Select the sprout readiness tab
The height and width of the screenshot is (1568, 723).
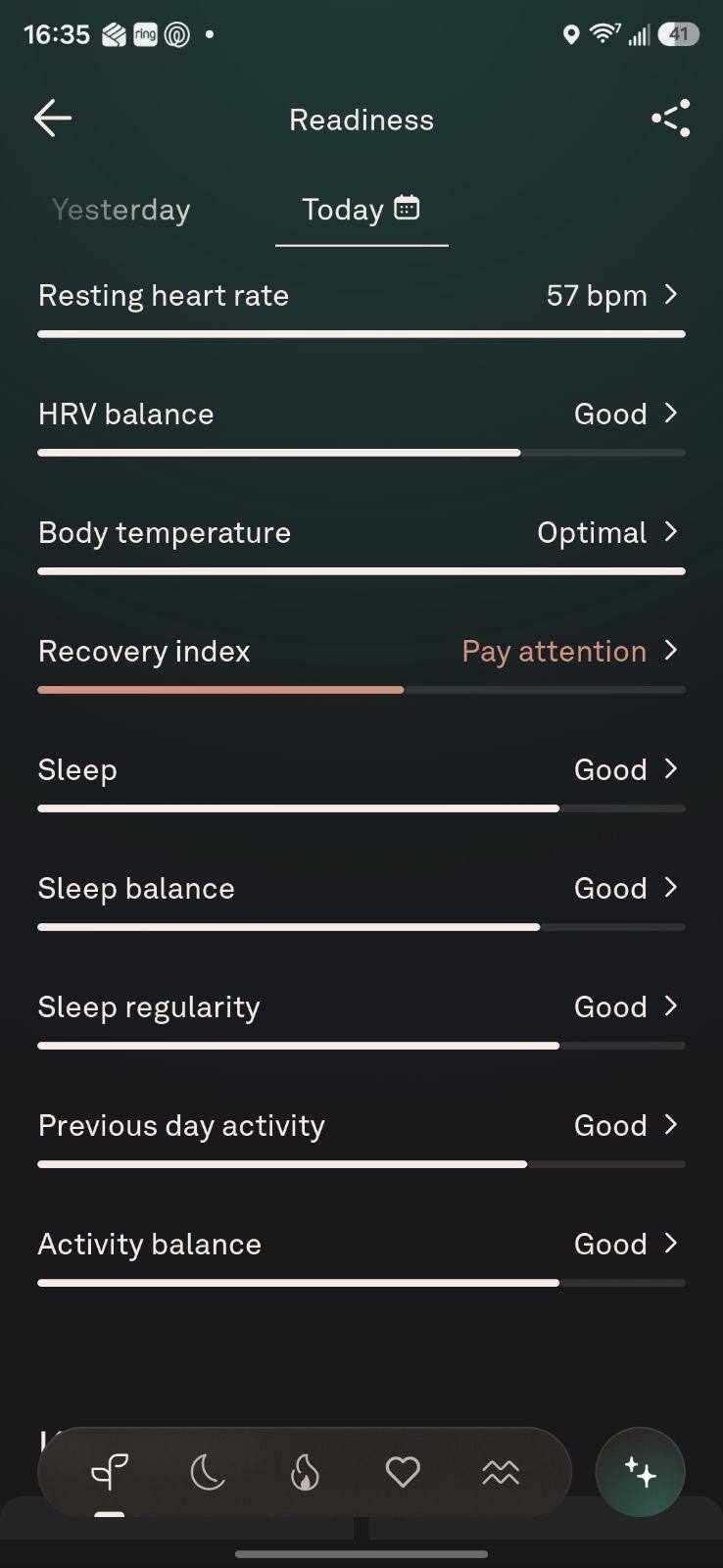tap(110, 1472)
